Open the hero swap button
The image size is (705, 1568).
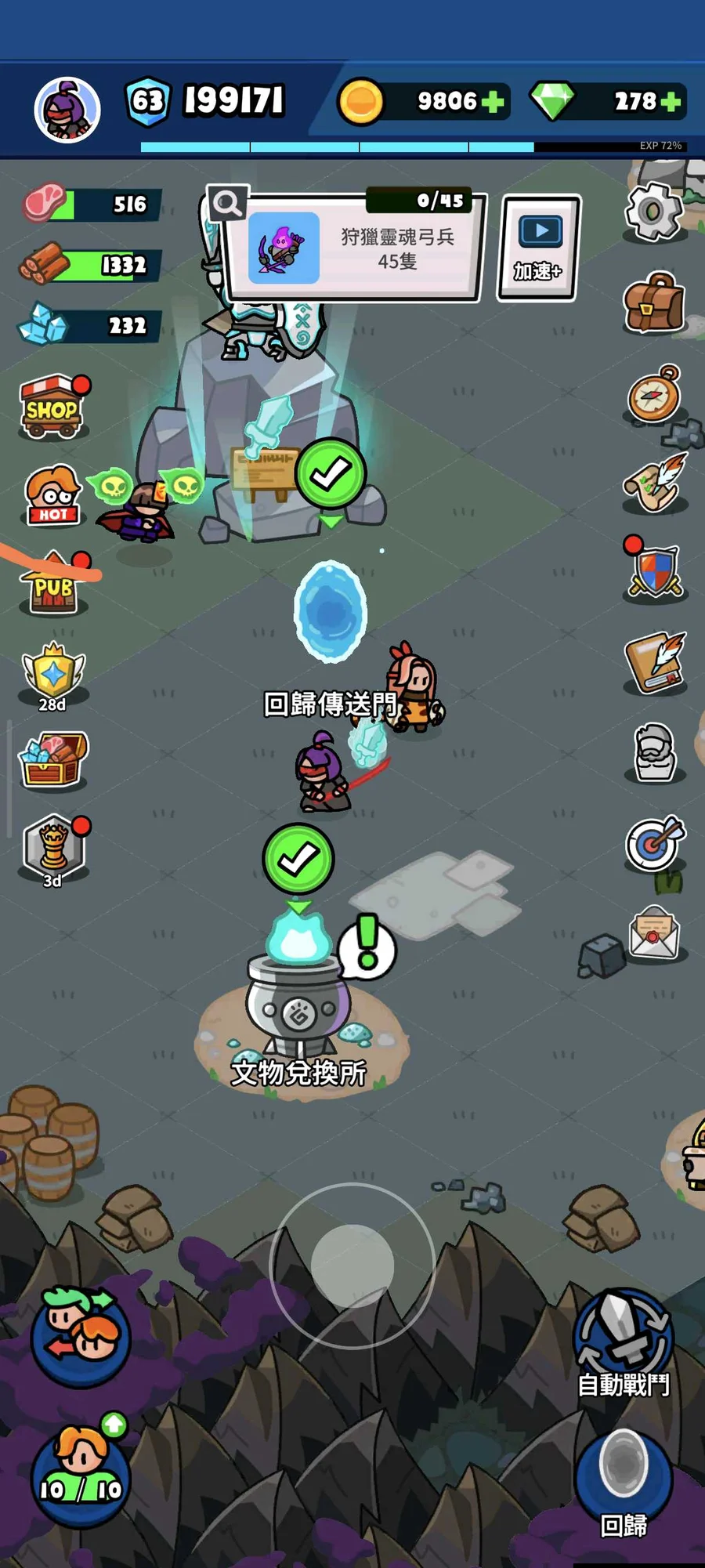coord(81,1335)
